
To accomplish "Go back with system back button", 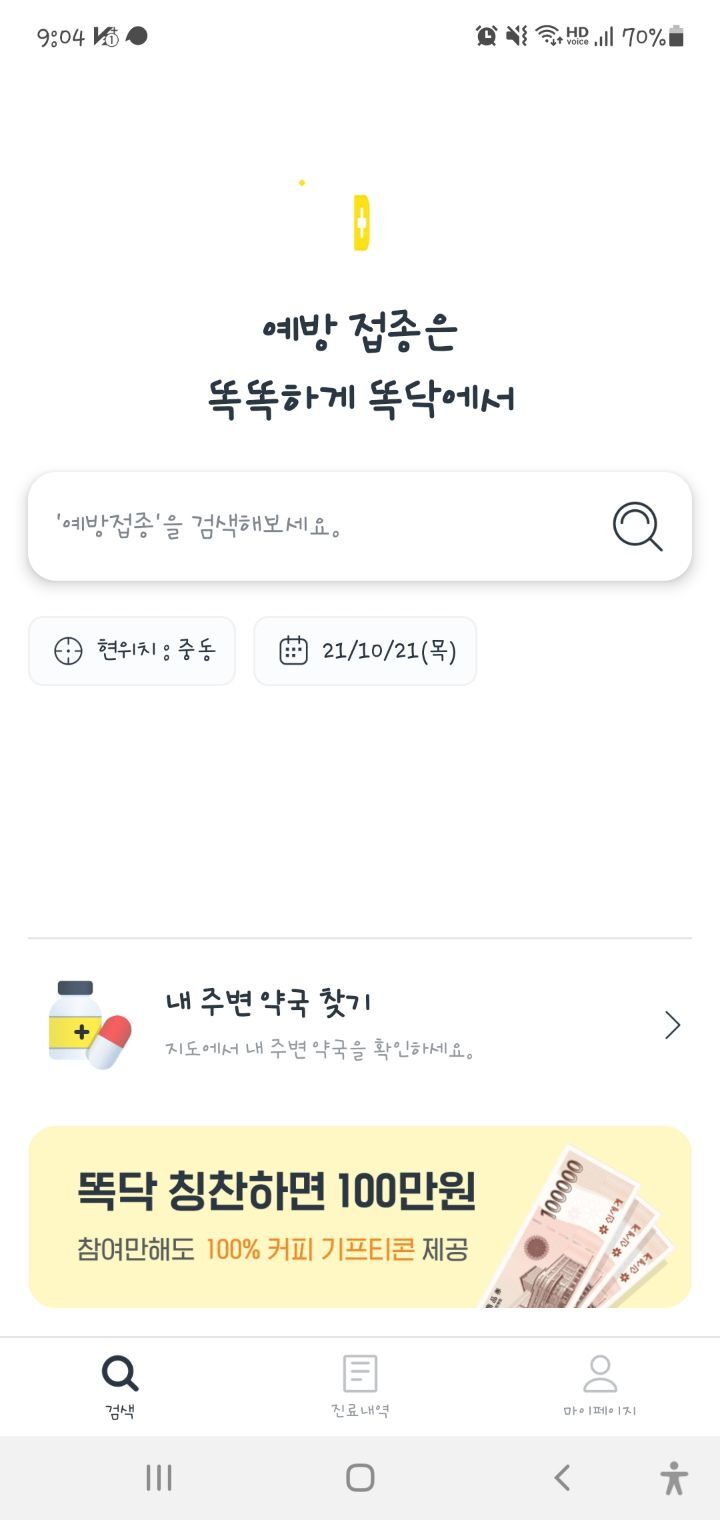I will click(x=562, y=1478).
